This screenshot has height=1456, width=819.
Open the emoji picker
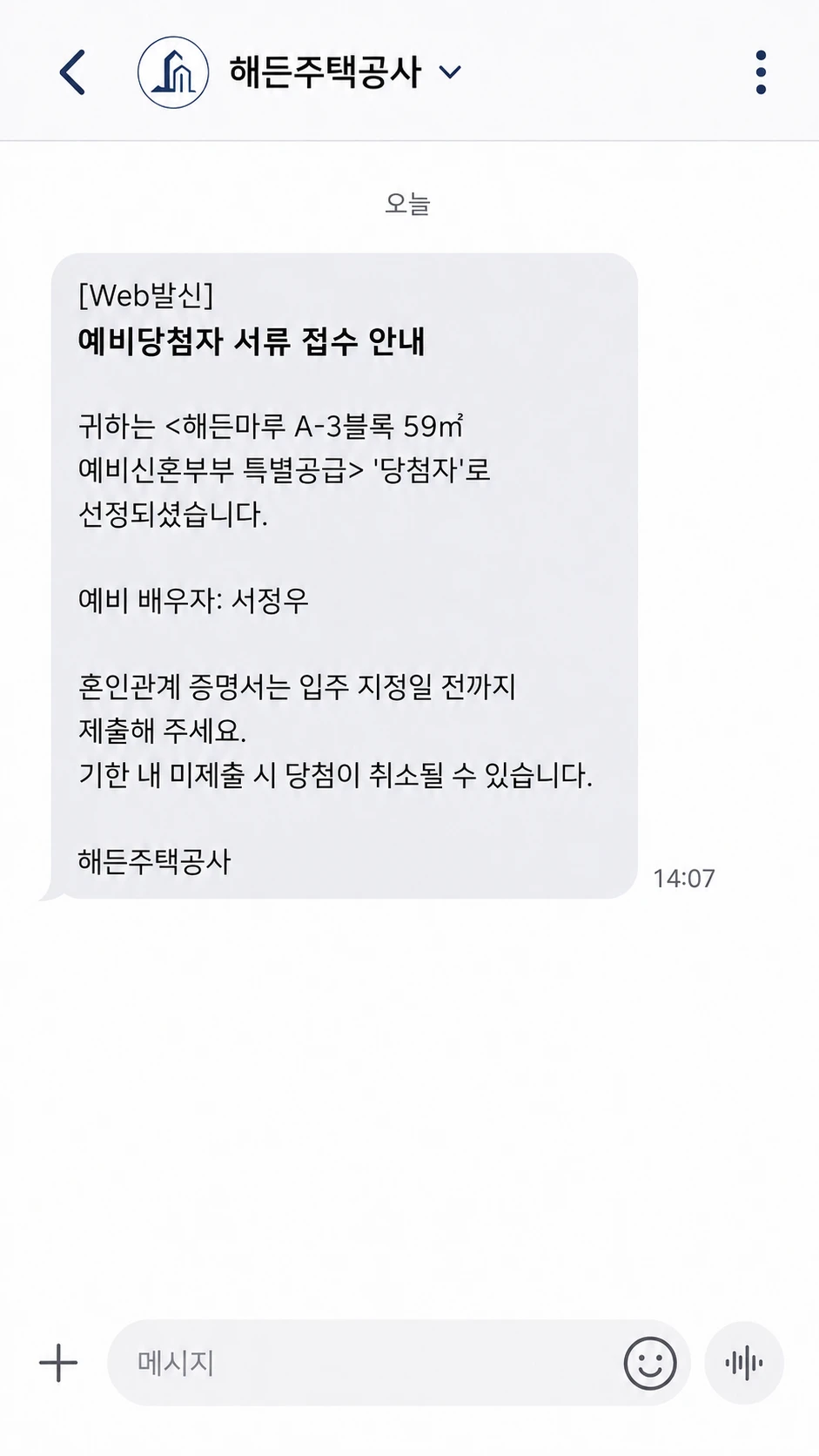tap(650, 1363)
